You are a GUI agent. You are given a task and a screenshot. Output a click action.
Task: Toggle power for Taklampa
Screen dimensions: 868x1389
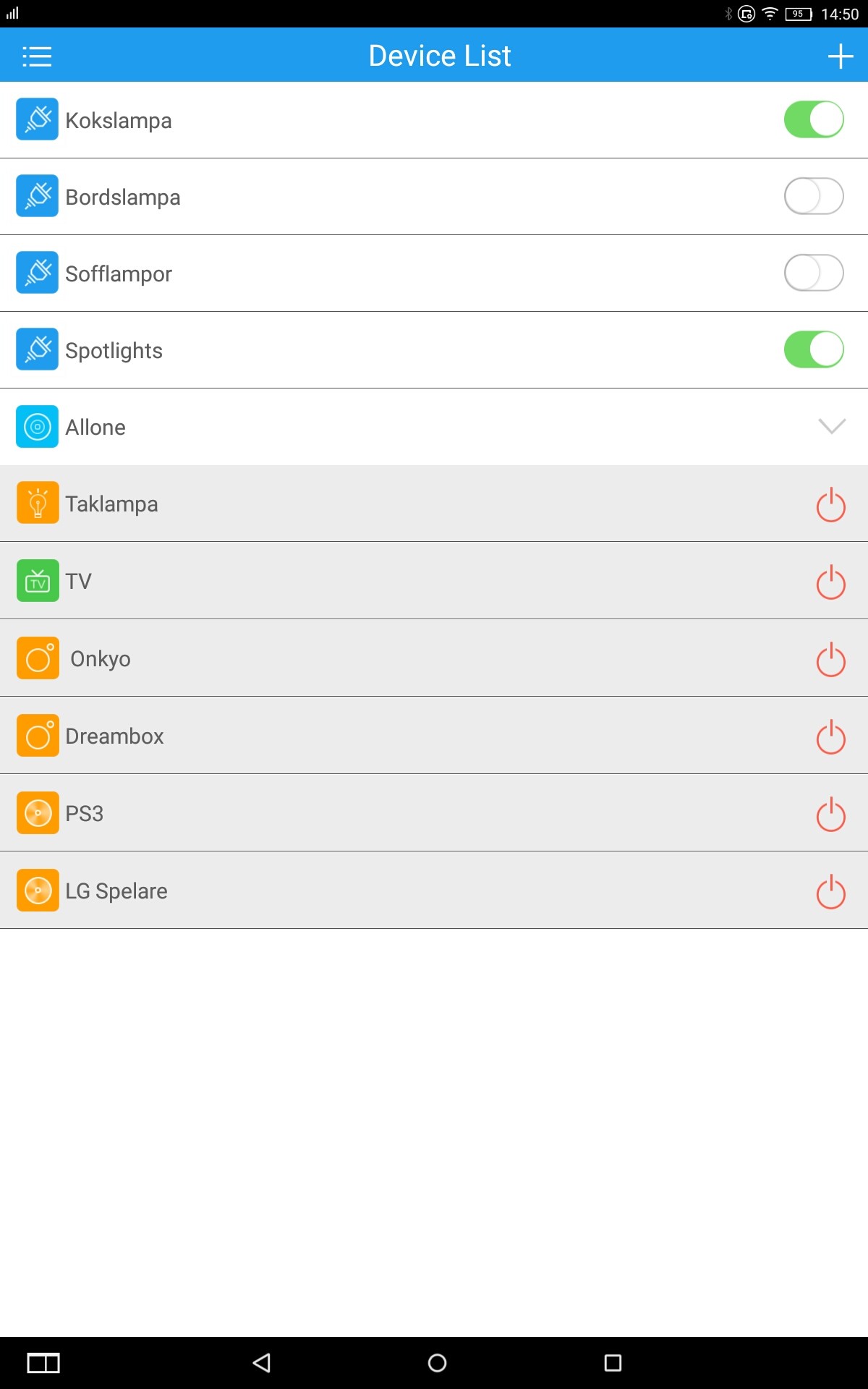[x=830, y=504]
